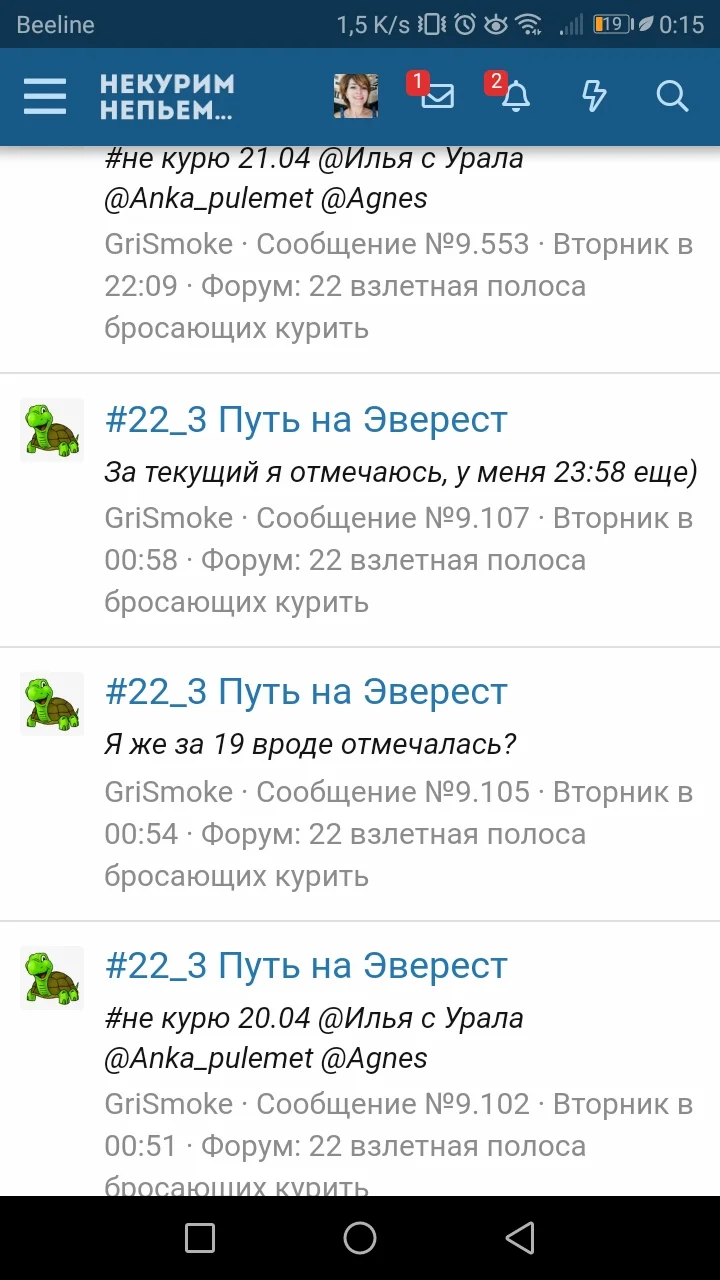Open the activity stream lightning icon
This screenshot has height=1280, width=720.
pos(595,96)
